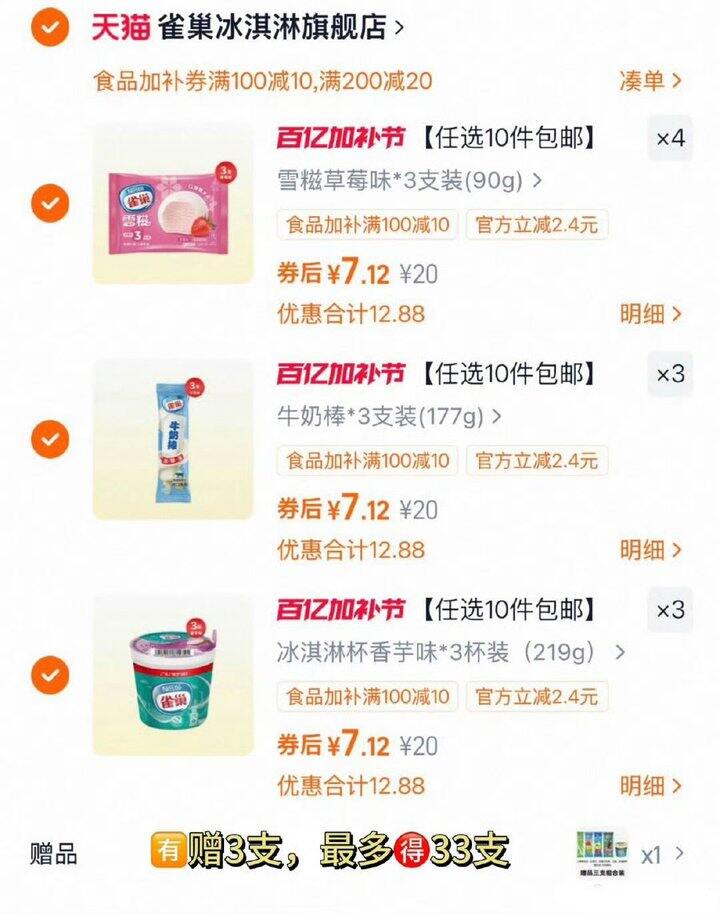Deselect the 雪糍草莓味 item
Viewport: 720px width, 914px height.
pos(50,204)
